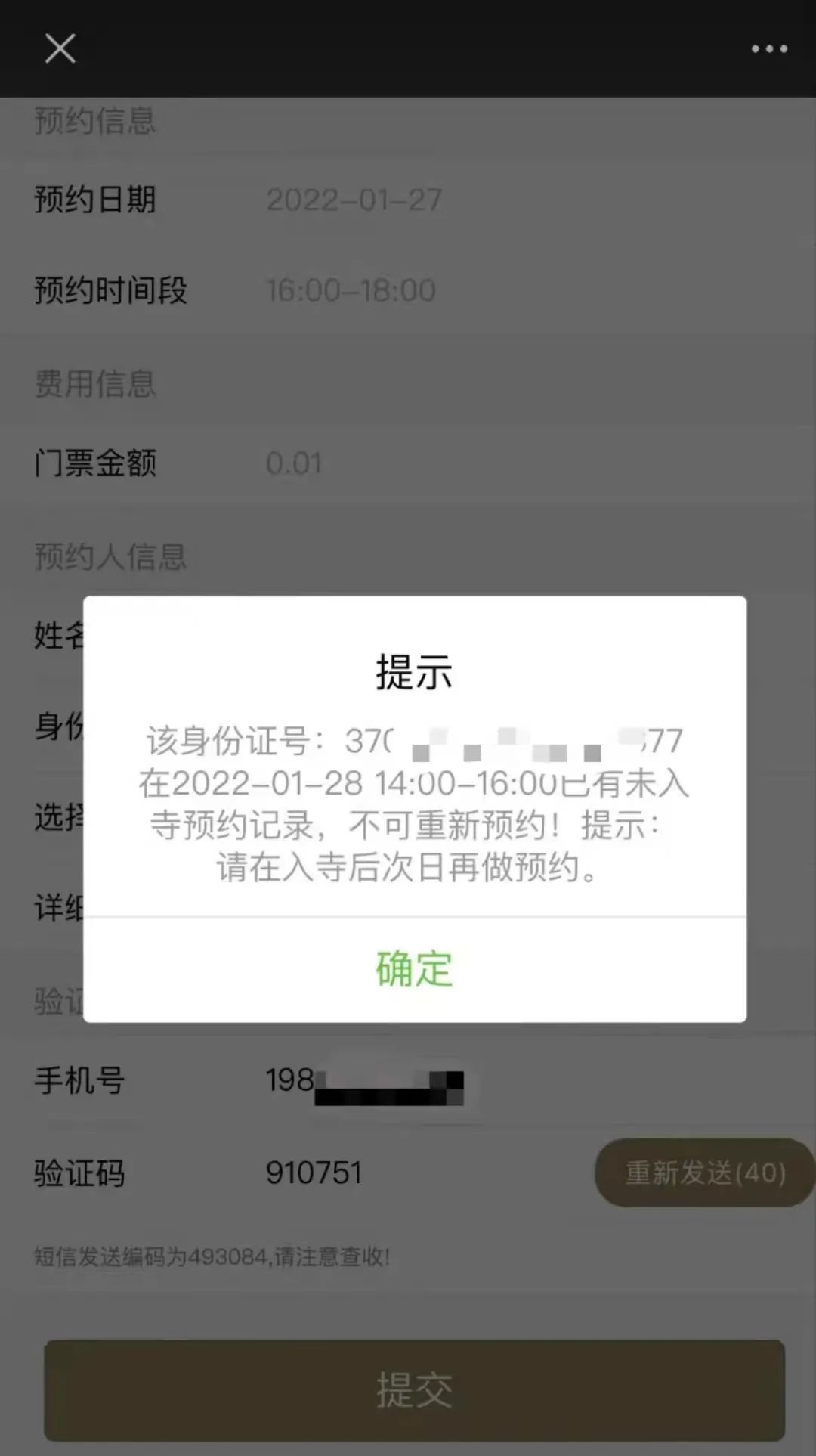Tap the 重新发送 resend code button
The height and width of the screenshot is (1456, 816).
704,1173
